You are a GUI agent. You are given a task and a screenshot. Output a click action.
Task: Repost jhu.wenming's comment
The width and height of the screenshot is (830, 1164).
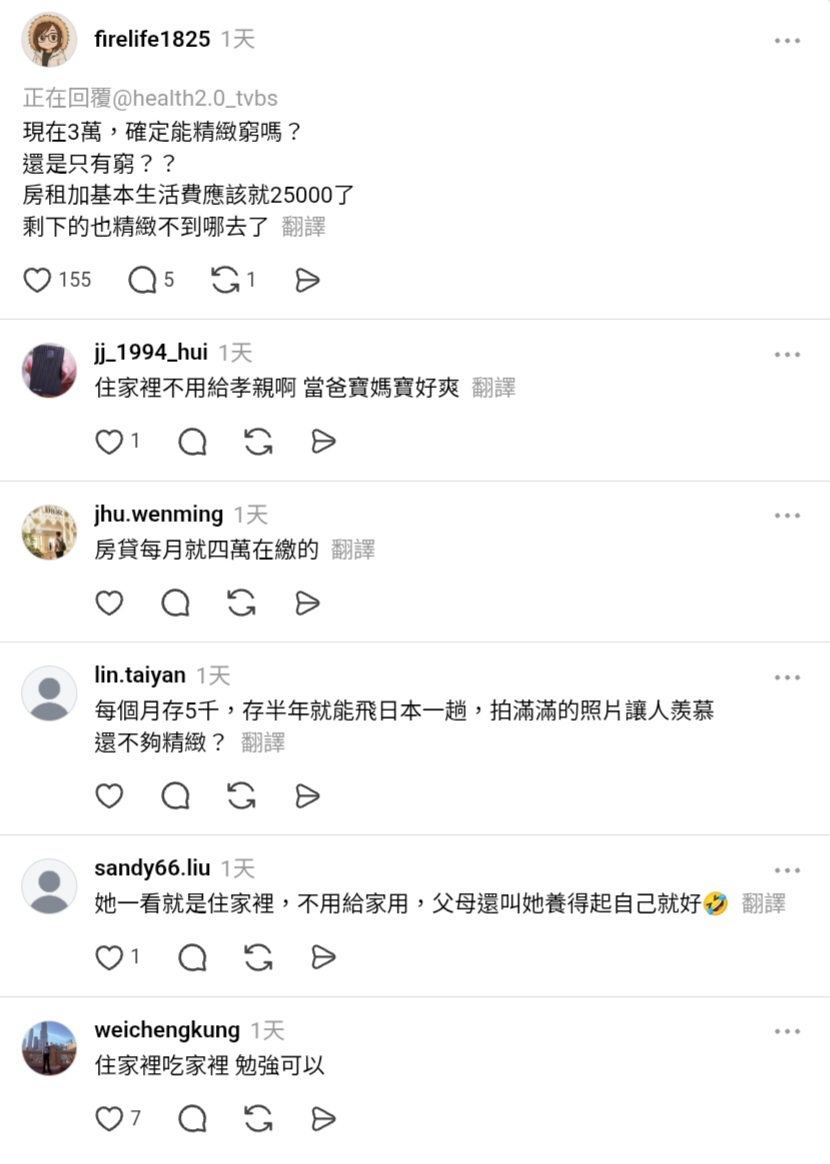coord(241,603)
